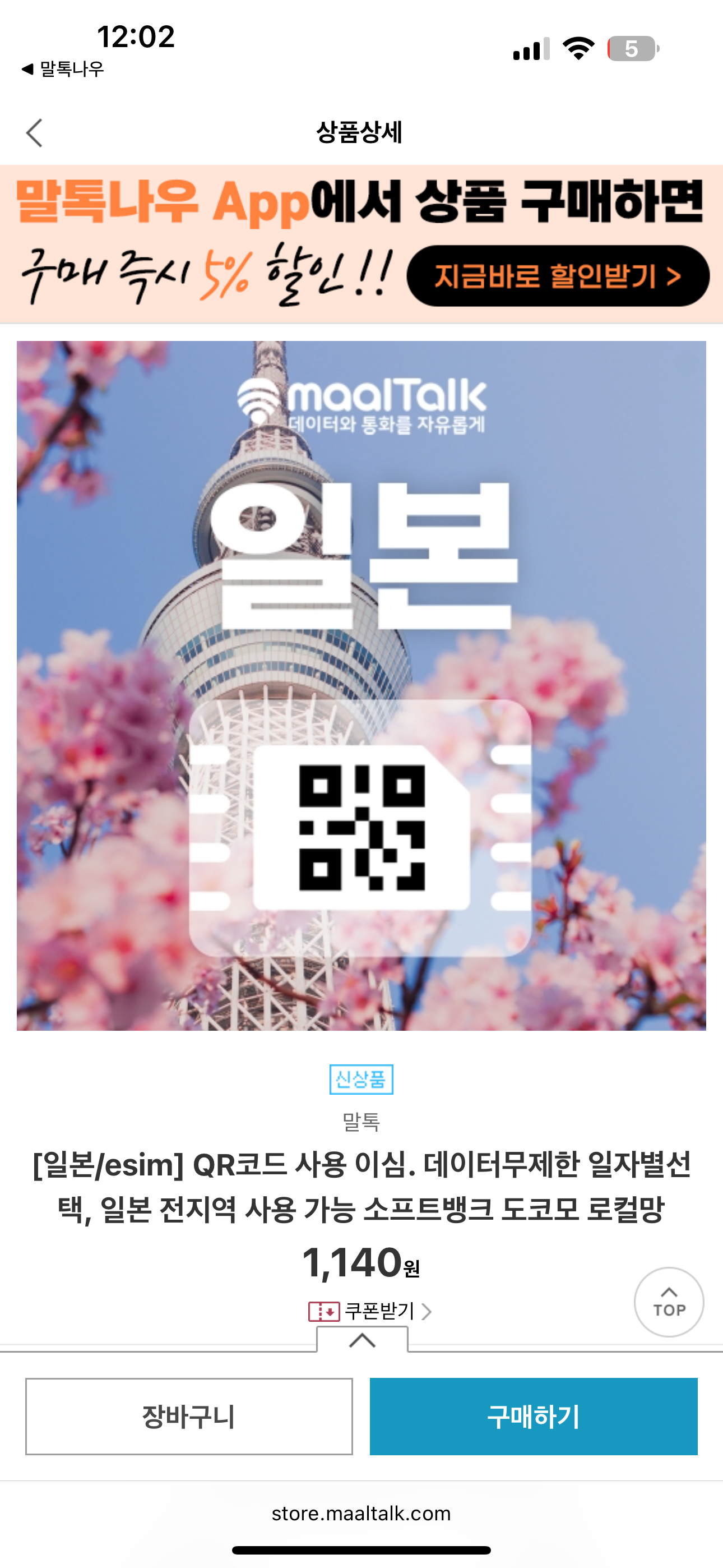Tap 지금바로 할인받기 on the discount banner
Viewport: 723px width, 1568px height.
pyautogui.click(x=558, y=276)
